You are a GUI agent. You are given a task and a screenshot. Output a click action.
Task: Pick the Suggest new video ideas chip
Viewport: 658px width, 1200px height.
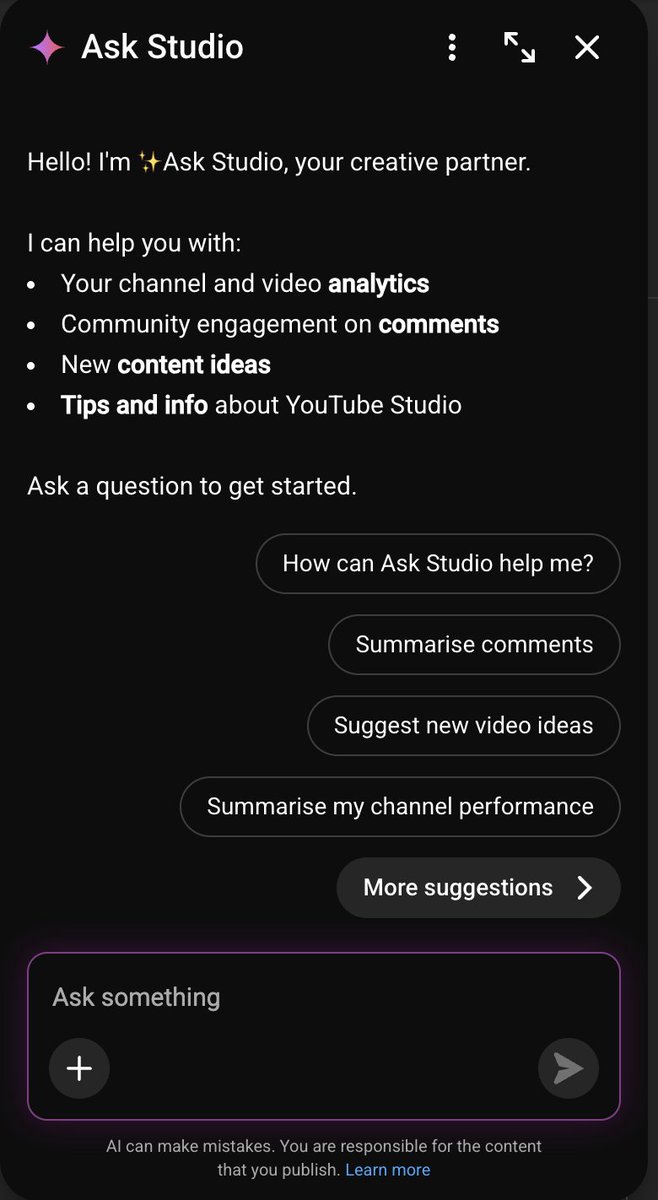pos(463,726)
